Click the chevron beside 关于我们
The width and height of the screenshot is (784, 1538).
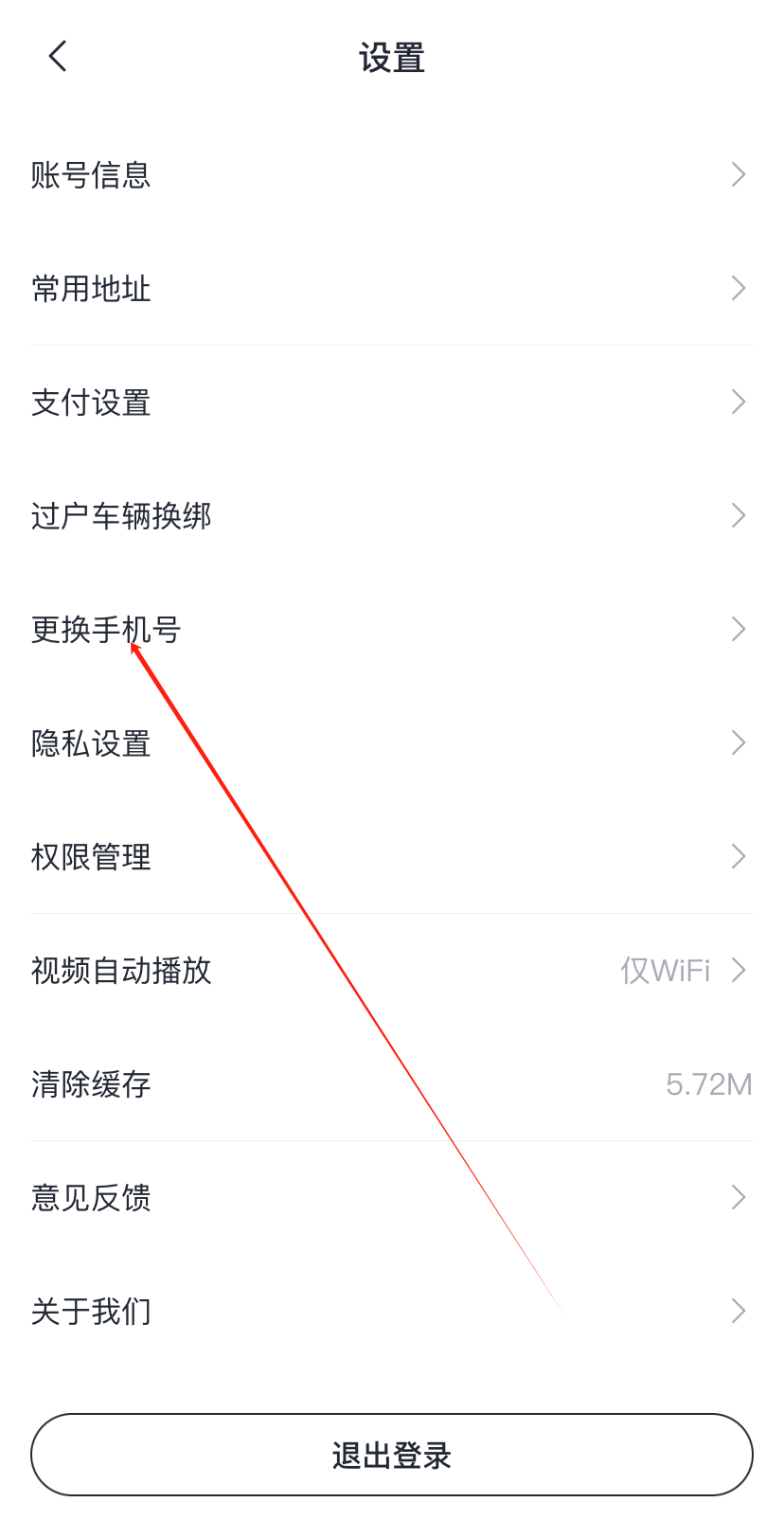click(x=739, y=1311)
